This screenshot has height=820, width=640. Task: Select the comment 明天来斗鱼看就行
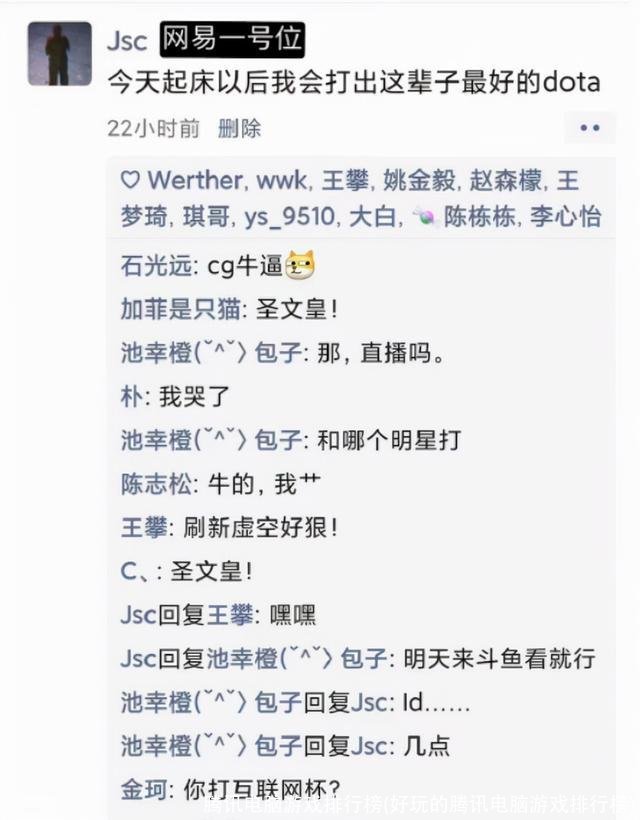(x=498, y=658)
